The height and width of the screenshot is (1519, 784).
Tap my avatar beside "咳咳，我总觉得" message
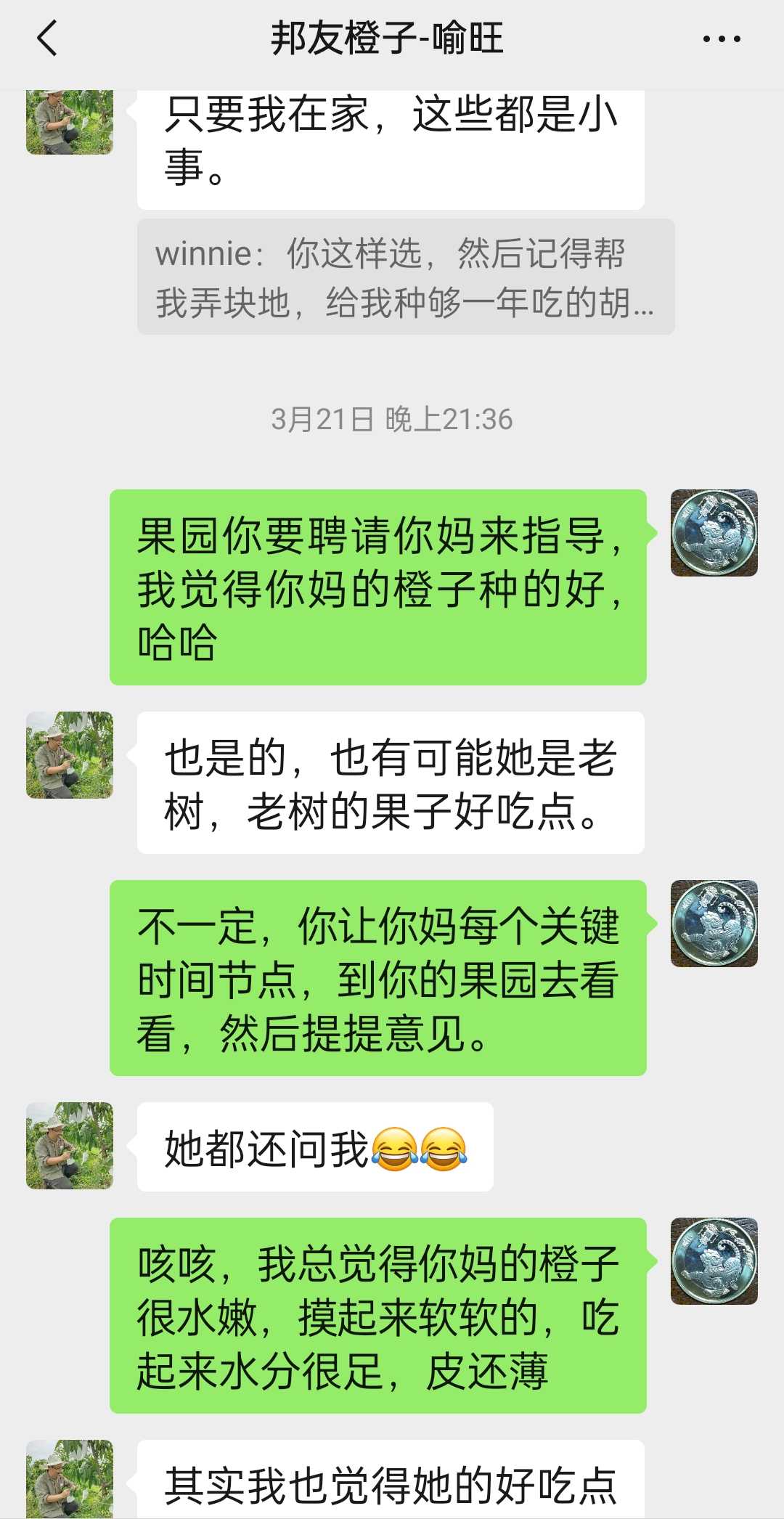(714, 1261)
